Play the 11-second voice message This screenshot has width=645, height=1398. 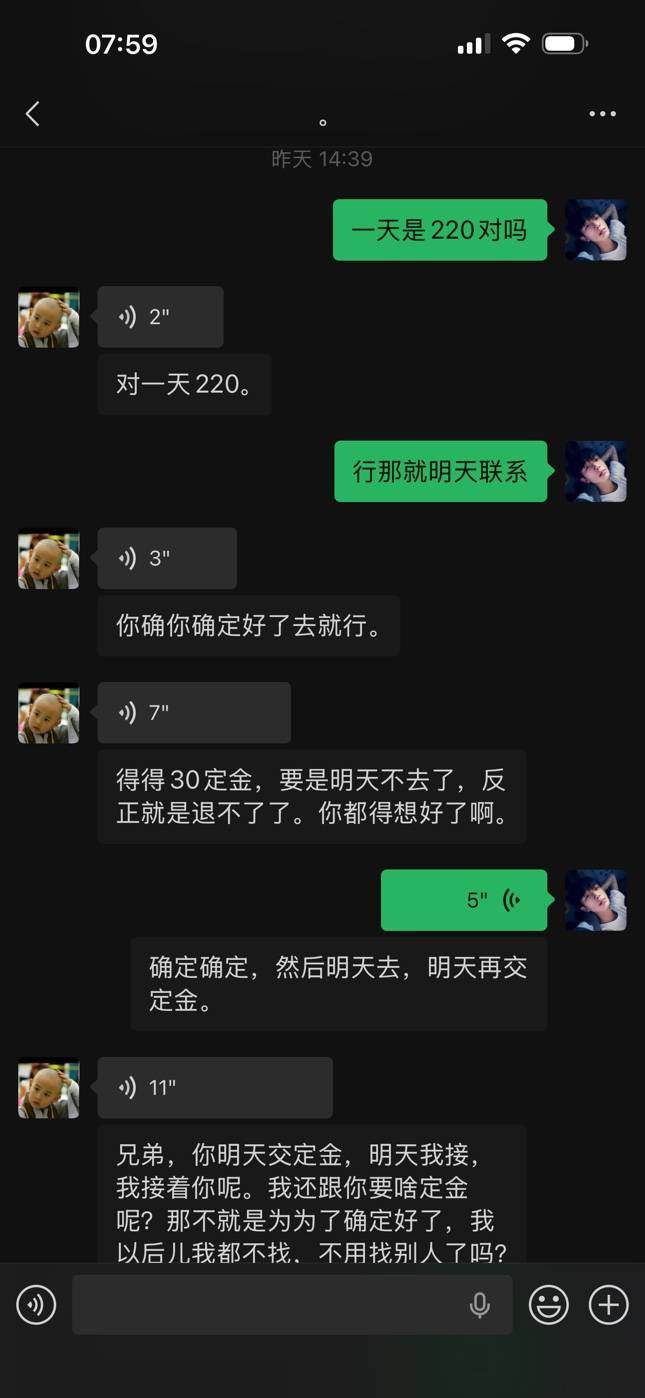coord(215,1087)
